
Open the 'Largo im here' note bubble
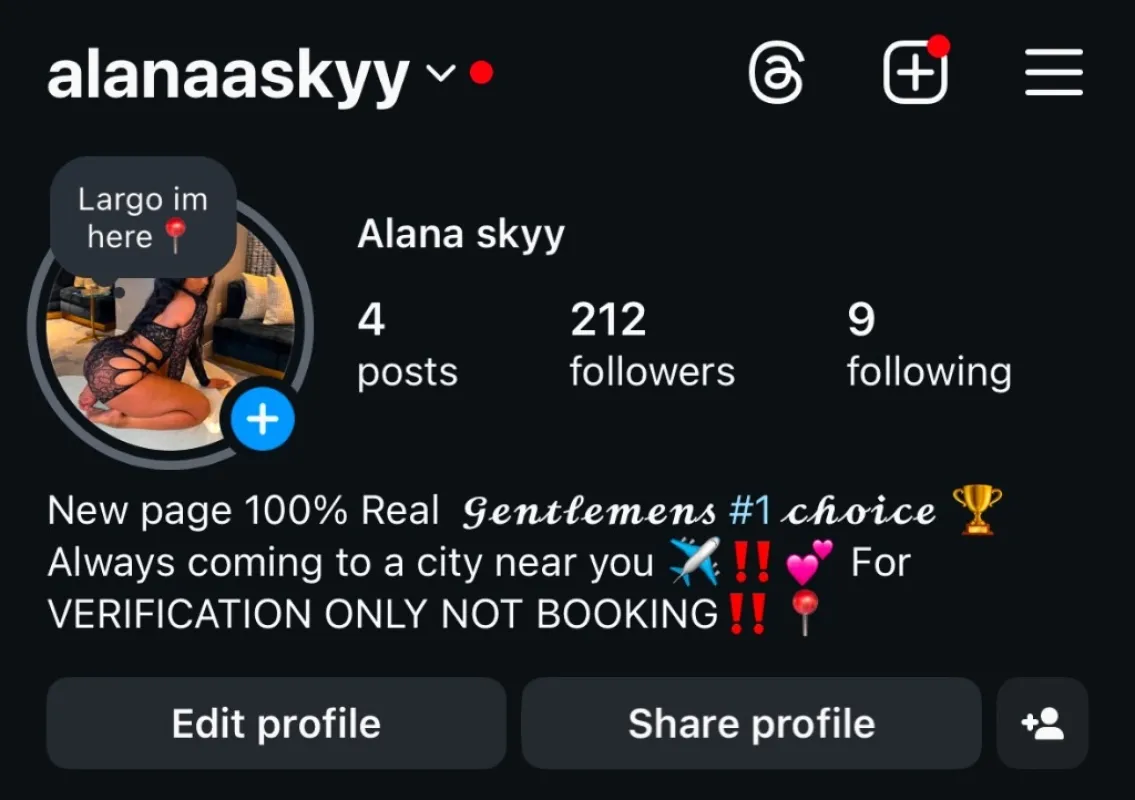[x=143, y=218]
